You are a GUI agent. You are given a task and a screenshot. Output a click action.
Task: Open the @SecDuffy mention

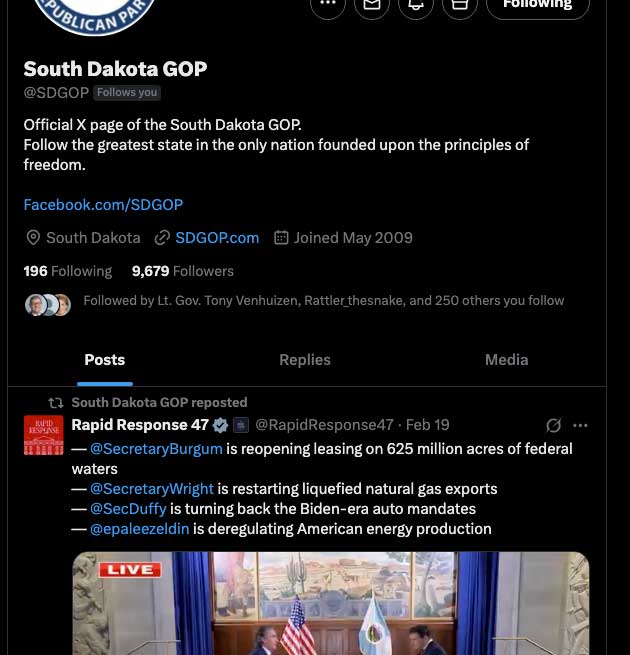[128, 509]
